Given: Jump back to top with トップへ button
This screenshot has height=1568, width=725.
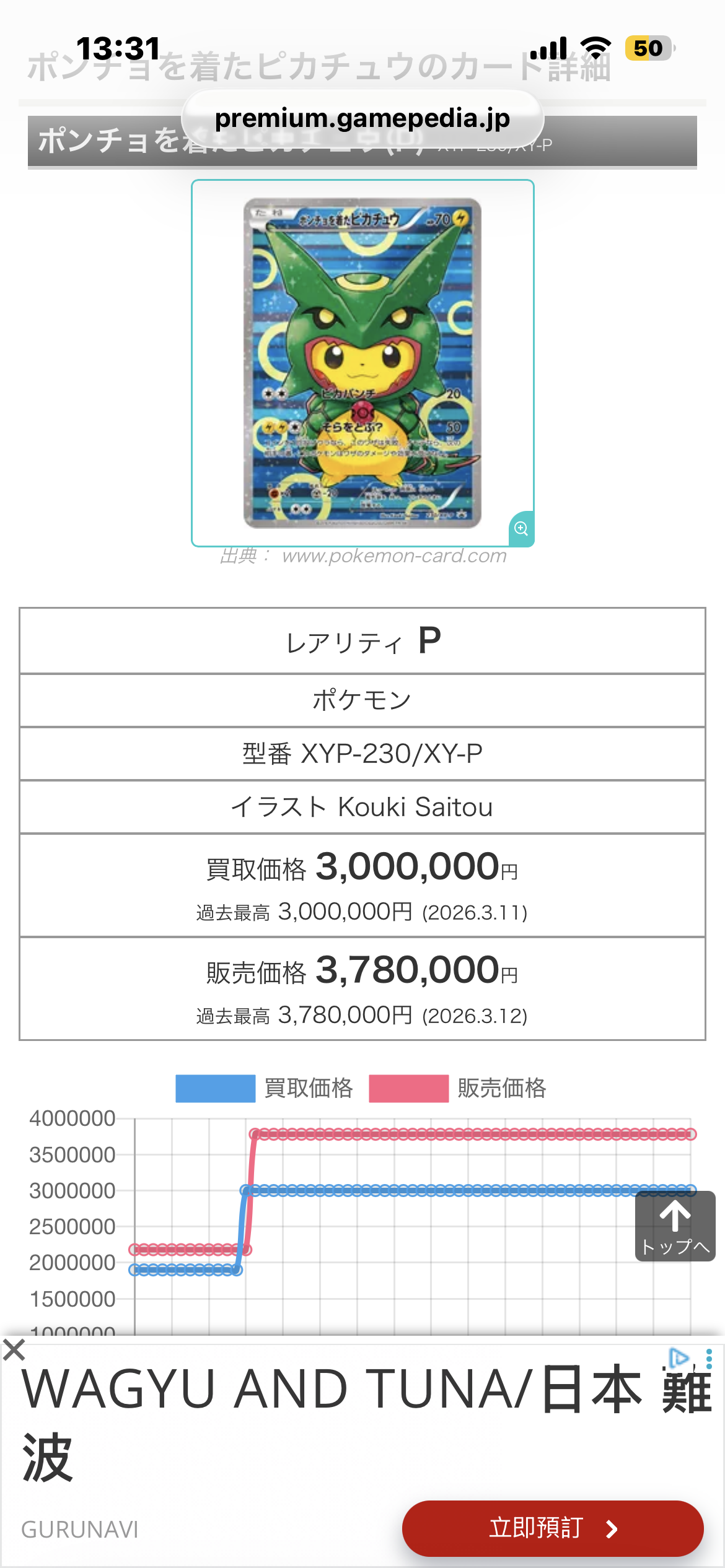Looking at the screenshot, I should 675,1226.
